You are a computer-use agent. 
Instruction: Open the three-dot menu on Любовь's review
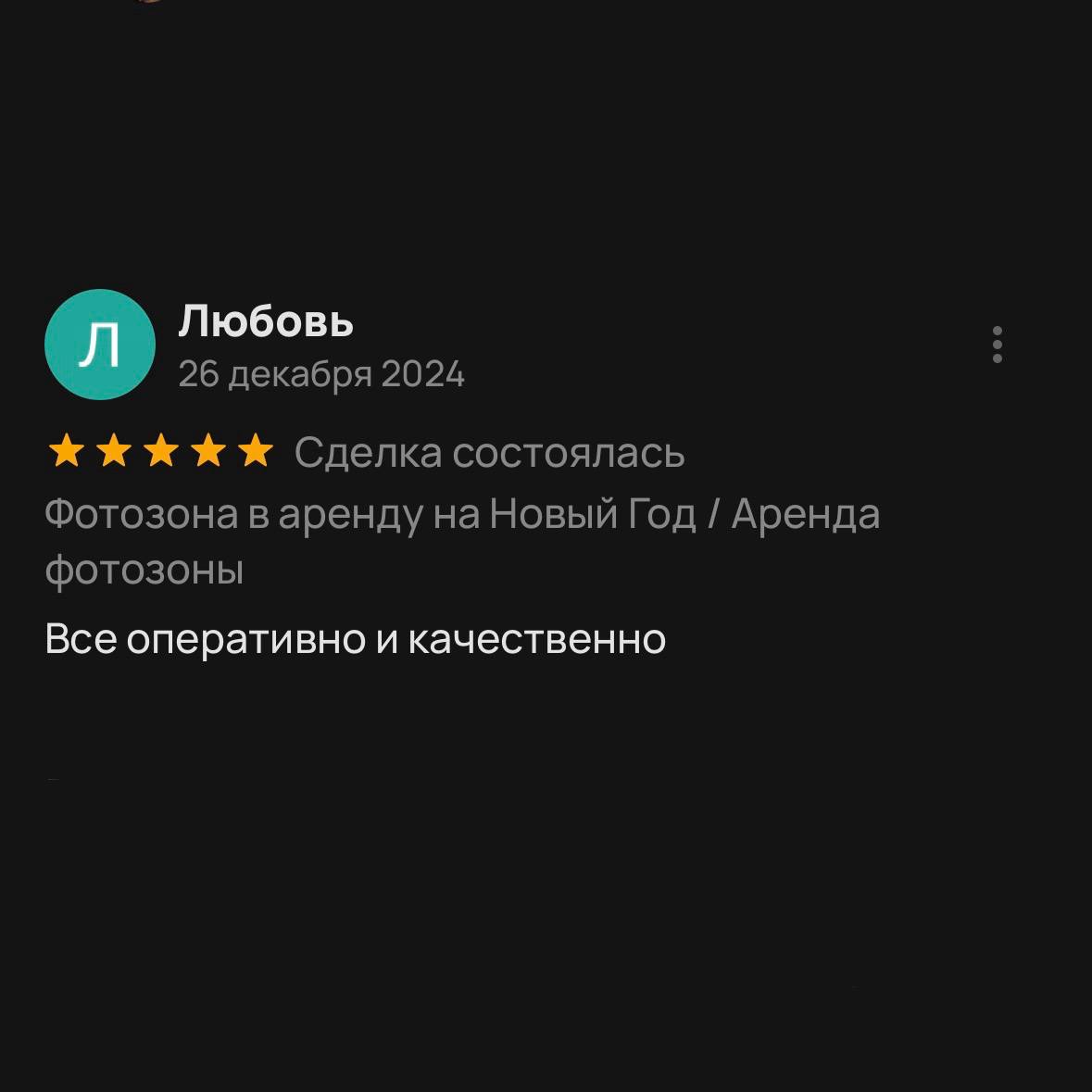pyautogui.click(x=998, y=345)
